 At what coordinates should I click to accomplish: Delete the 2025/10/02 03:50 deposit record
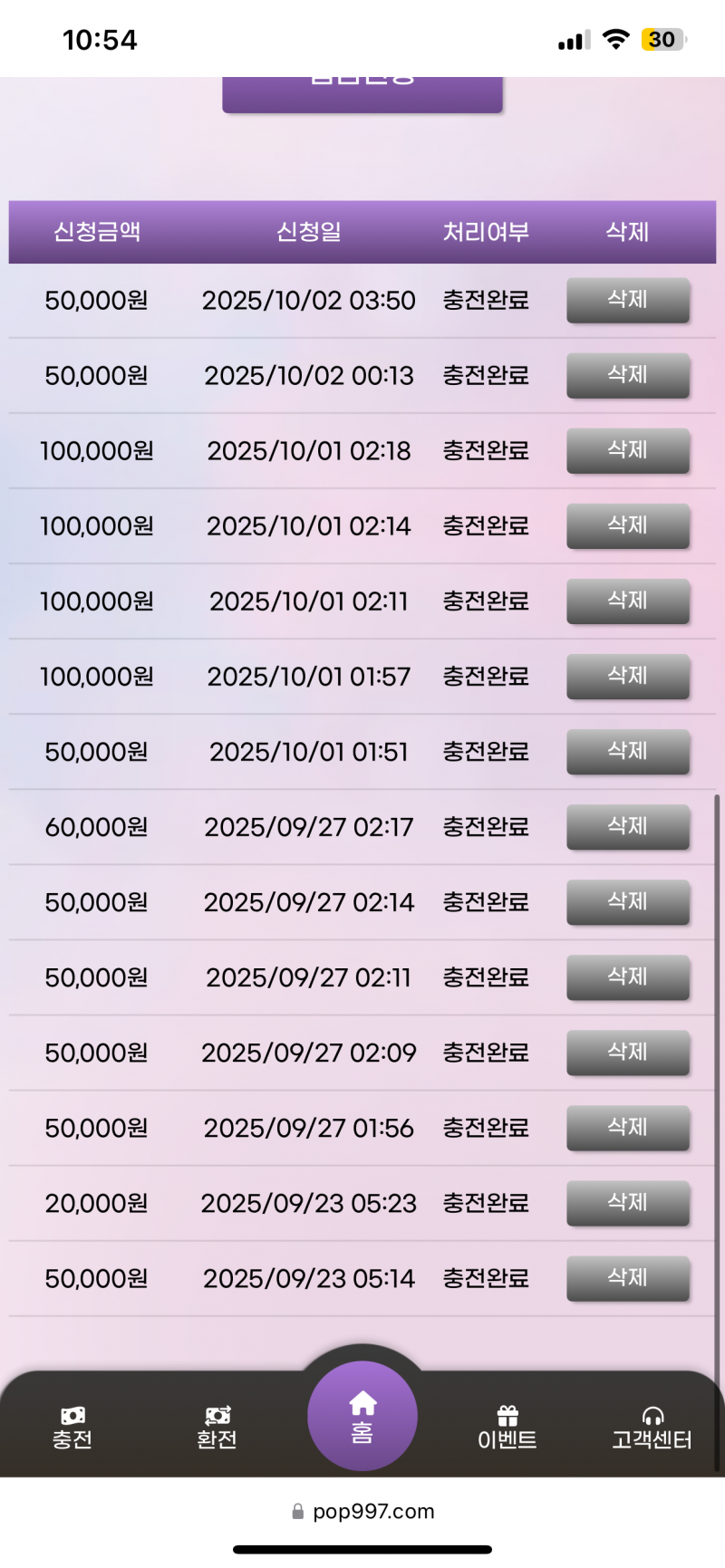coord(628,300)
